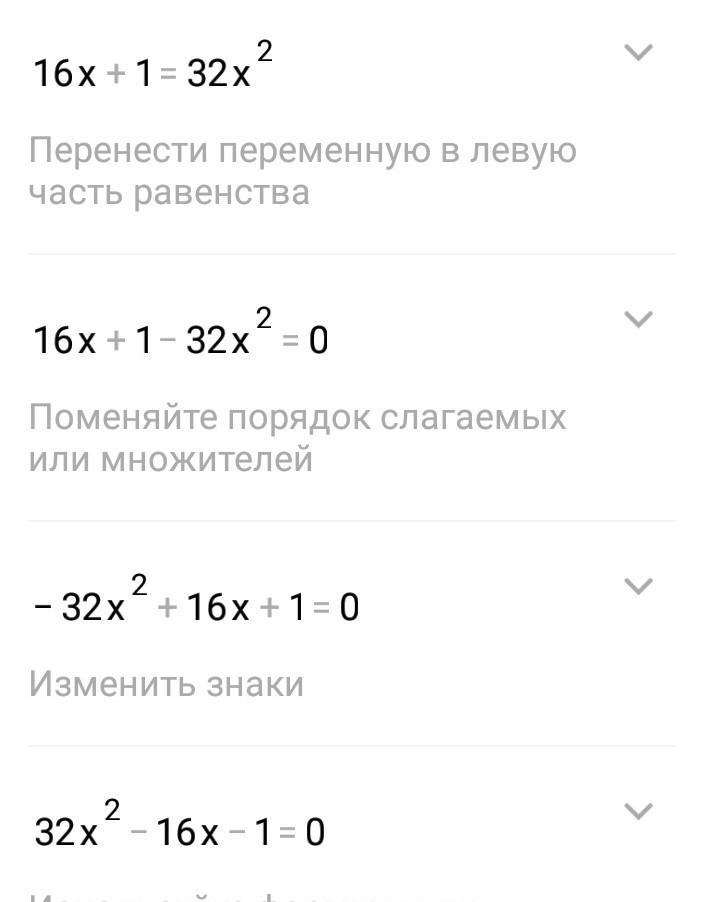Expand the step −32x² + 16x + 1 = 0

click(x=638, y=586)
